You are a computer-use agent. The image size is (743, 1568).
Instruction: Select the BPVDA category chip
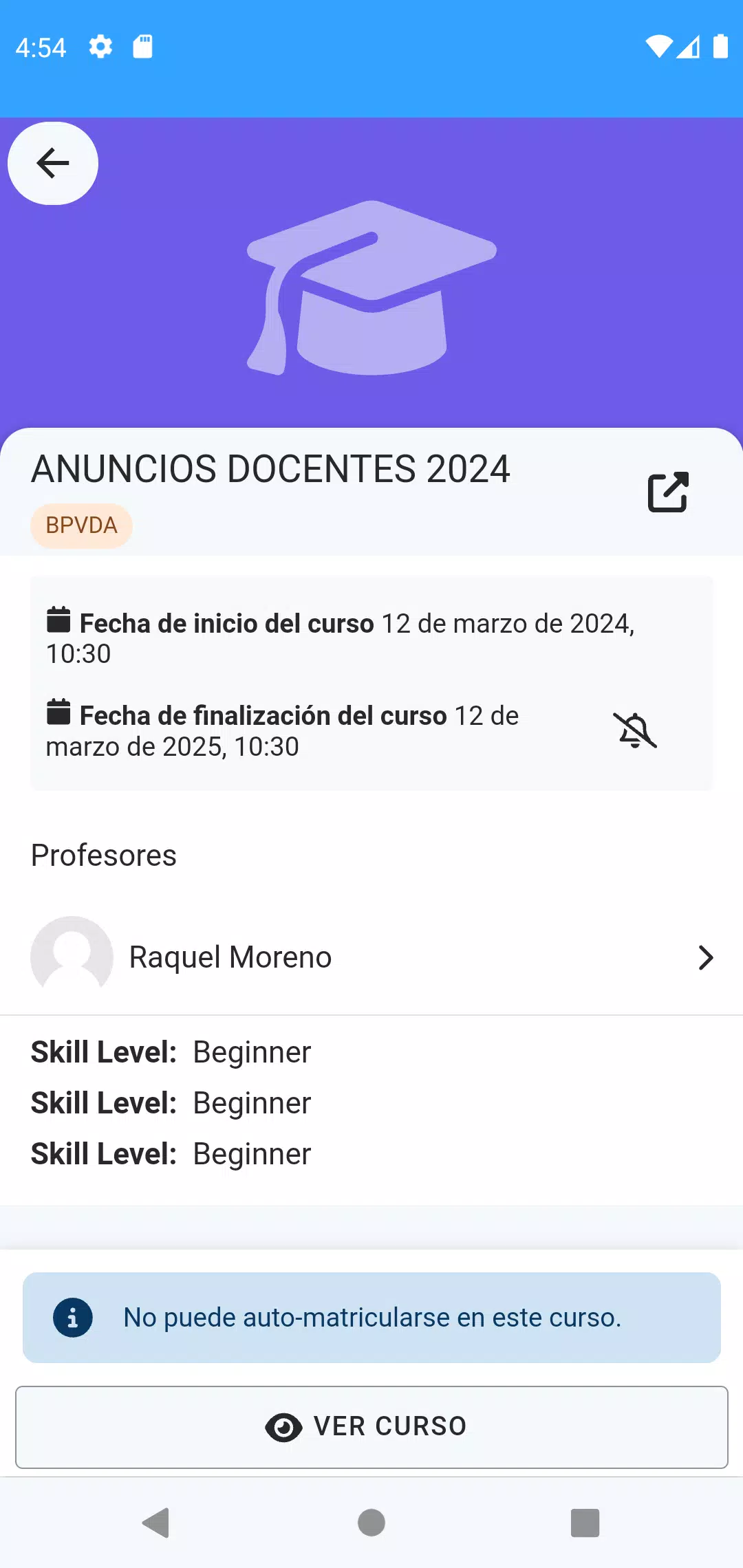[81, 525]
